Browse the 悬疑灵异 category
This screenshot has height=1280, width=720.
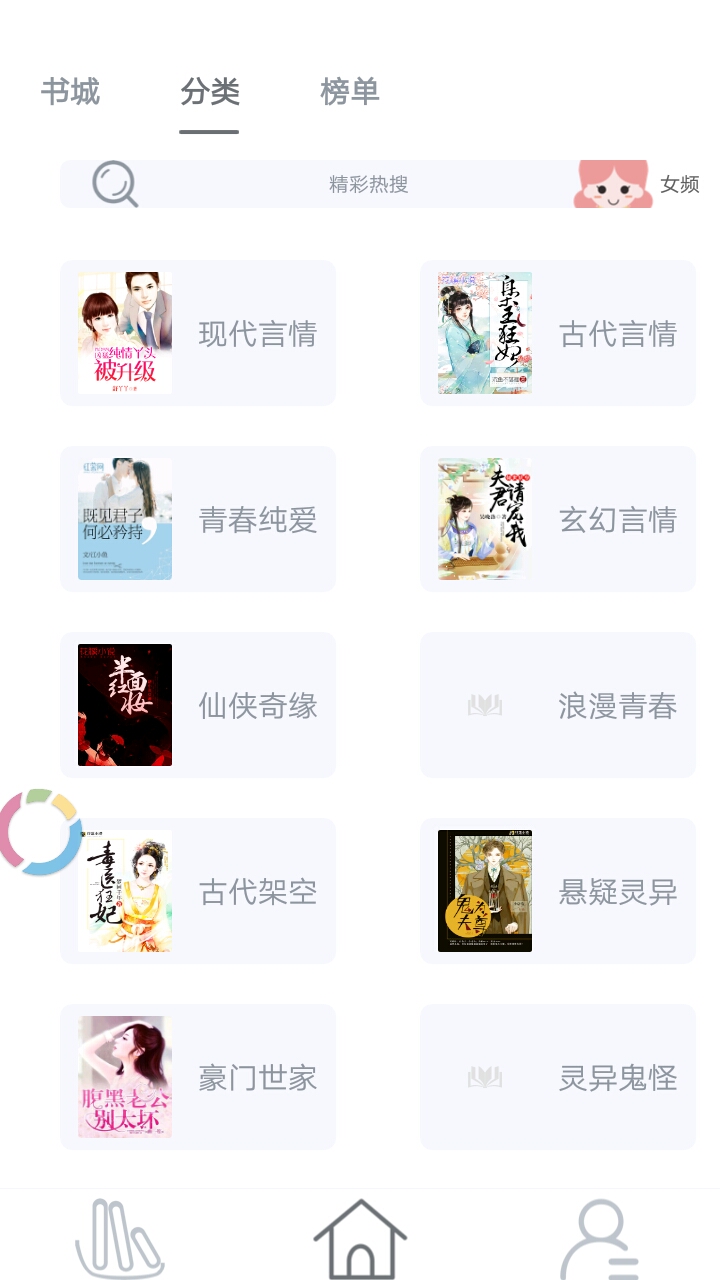[558, 891]
